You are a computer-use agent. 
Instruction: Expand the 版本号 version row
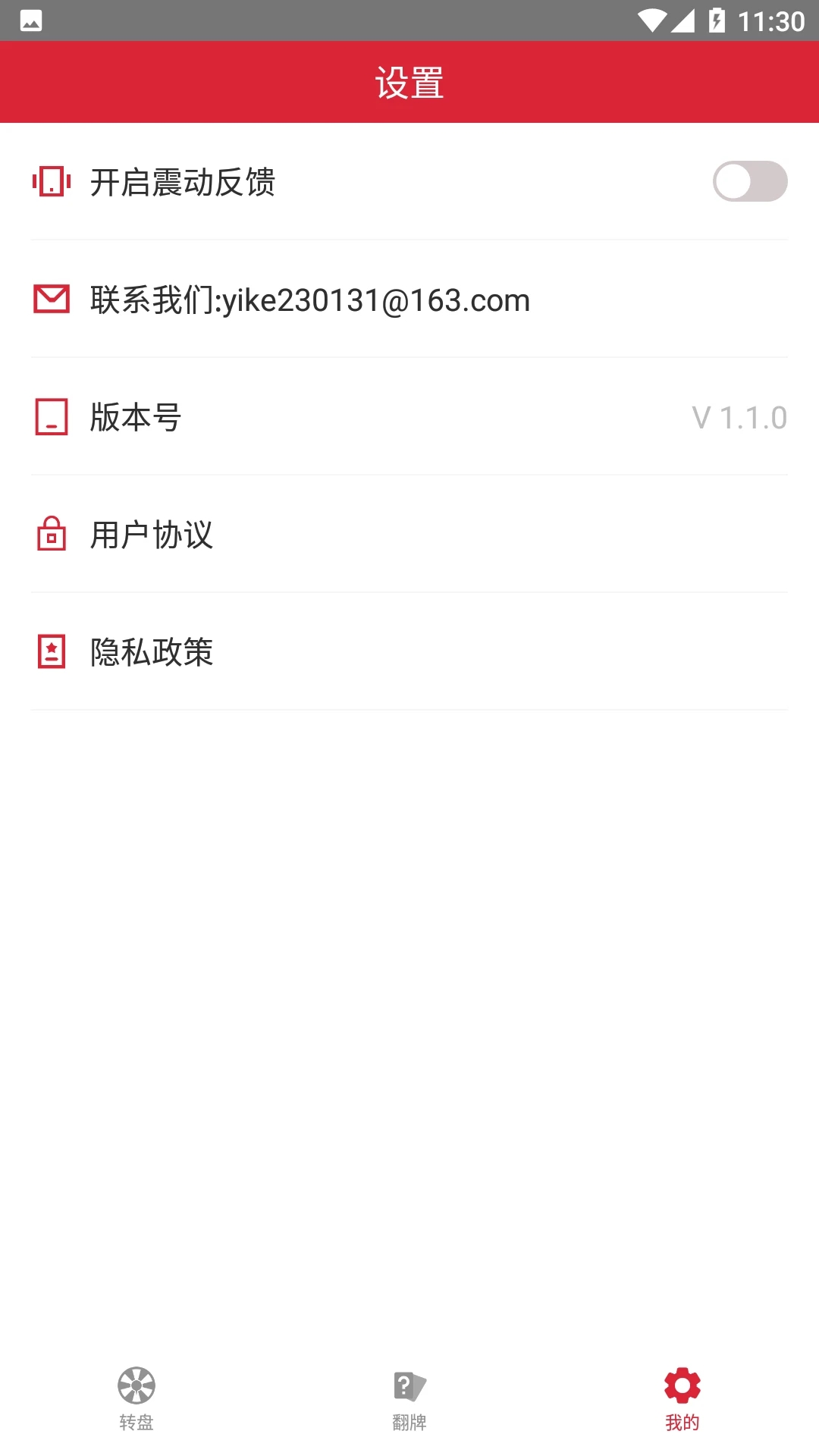(x=409, y=417)
